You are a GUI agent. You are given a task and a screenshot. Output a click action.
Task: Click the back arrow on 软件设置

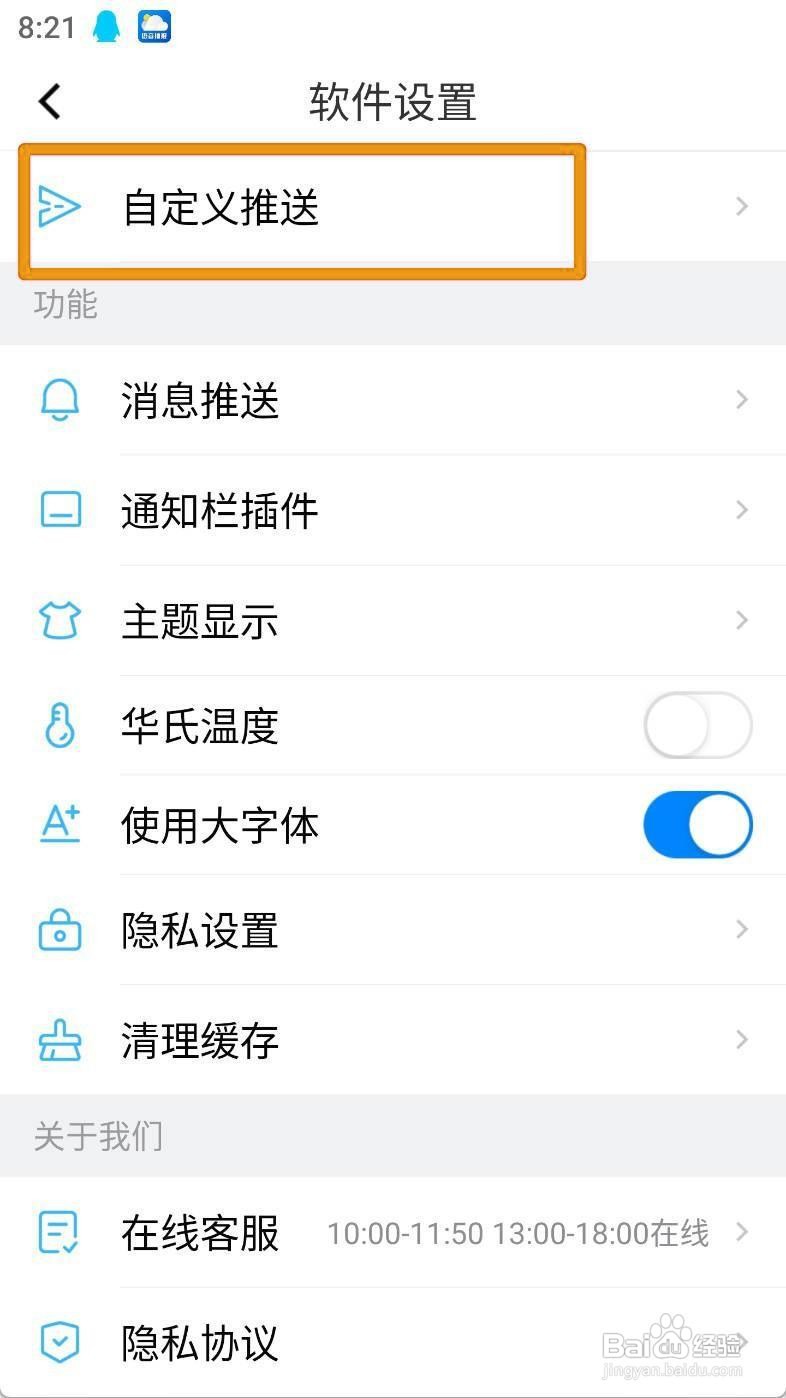tap(48, 100)
